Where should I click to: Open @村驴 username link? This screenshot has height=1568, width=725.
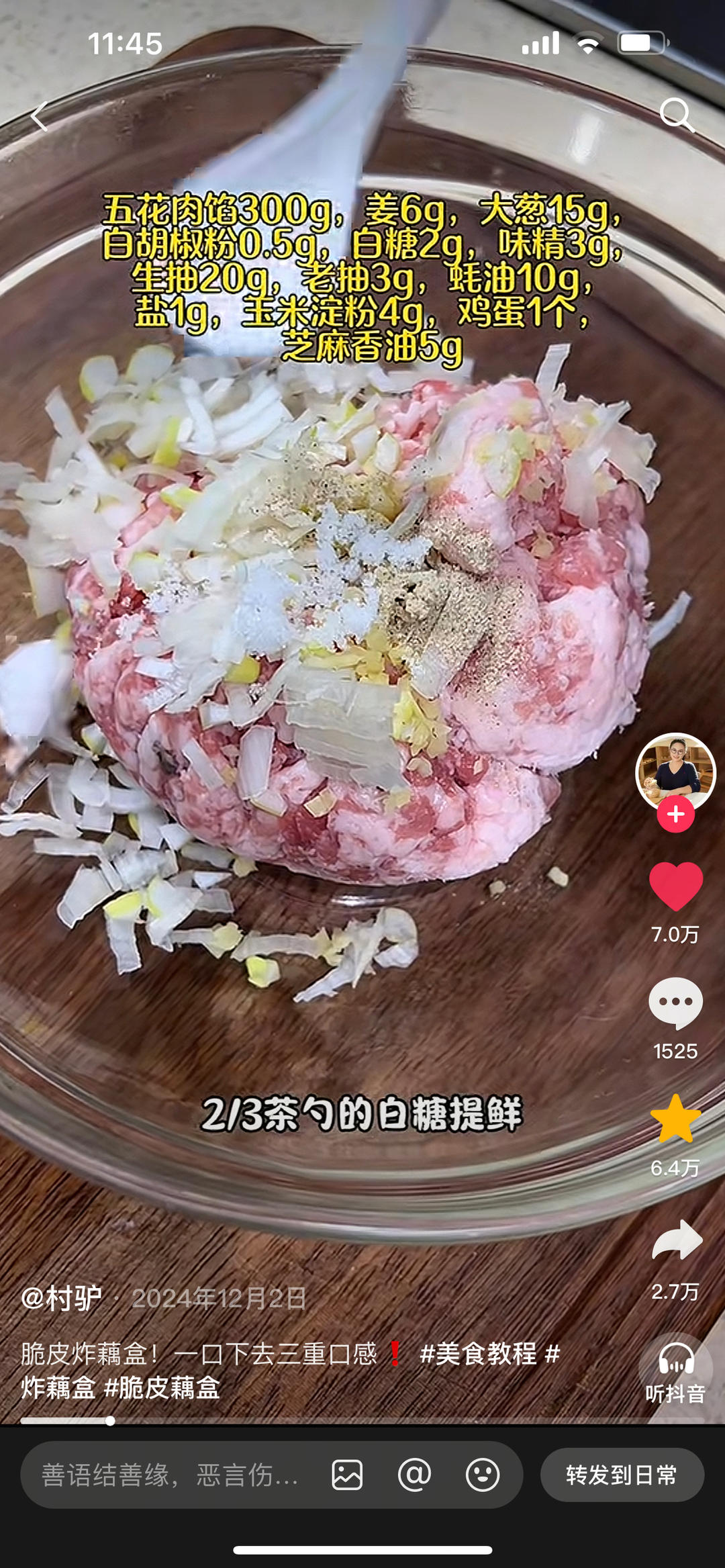pyautogui.click(x=62, y=1298)
